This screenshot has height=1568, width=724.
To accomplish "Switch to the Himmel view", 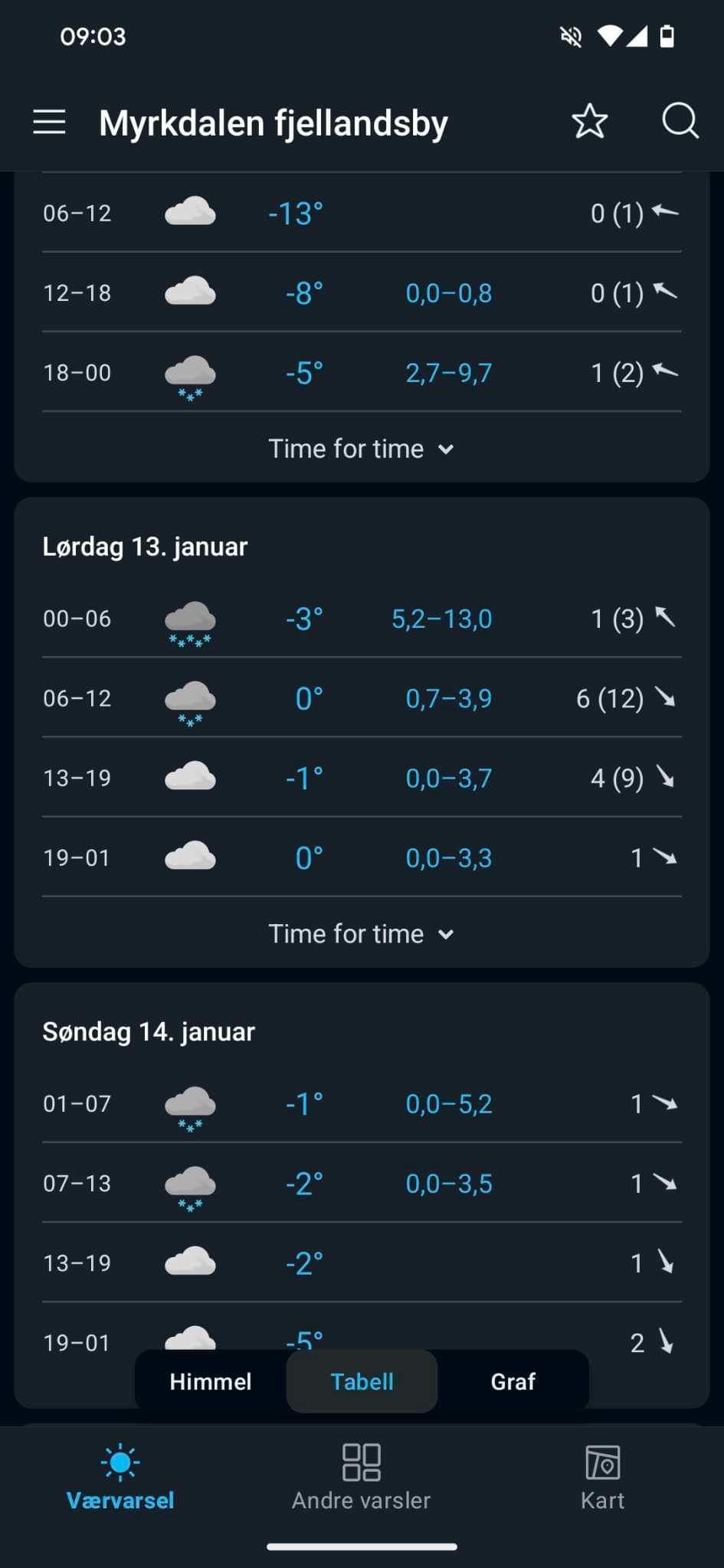I will click(211, 1381).
